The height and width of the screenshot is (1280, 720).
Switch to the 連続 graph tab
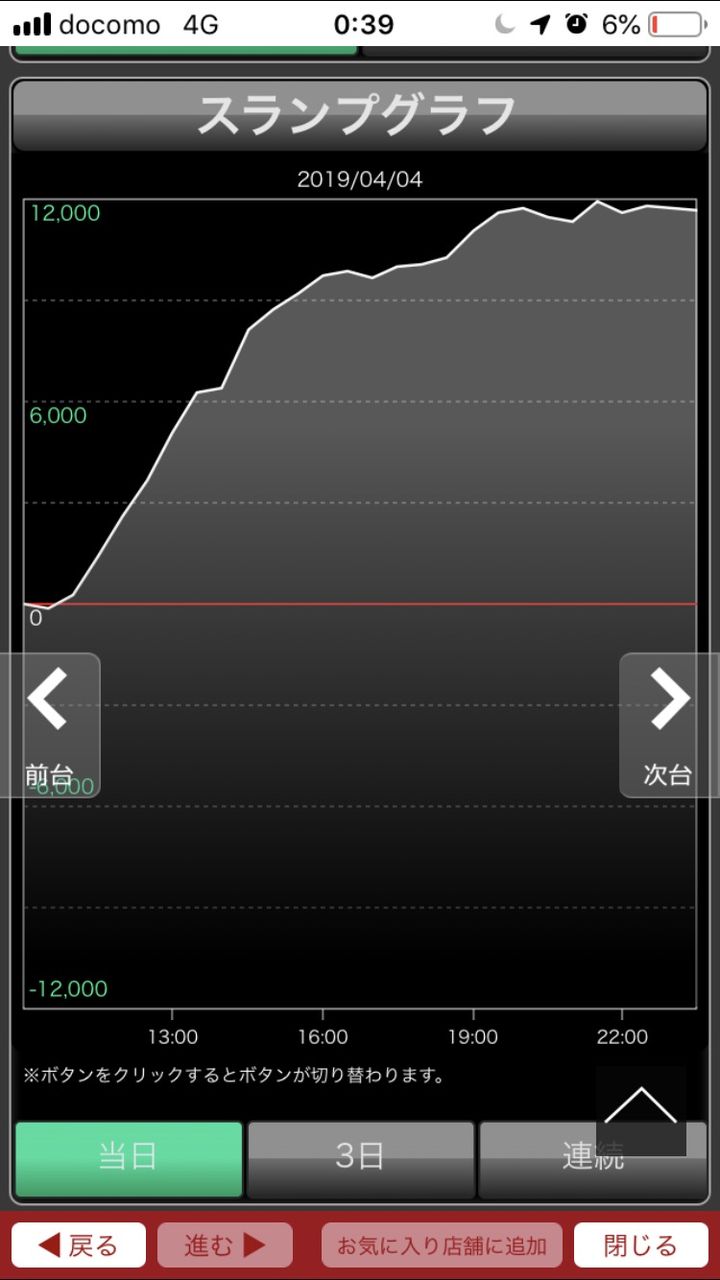[x=592, y=1159]
